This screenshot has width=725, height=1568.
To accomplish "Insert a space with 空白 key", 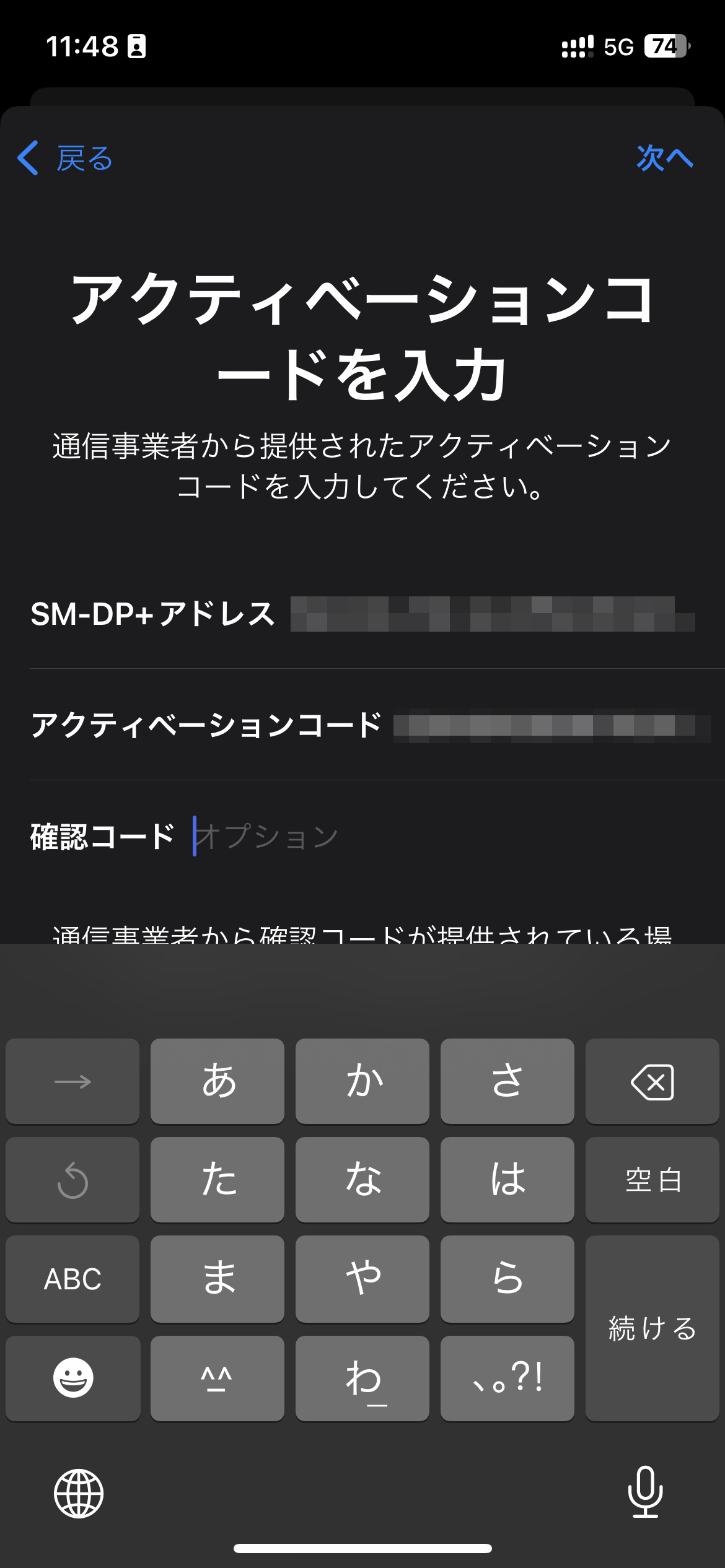I will coord(652,1180).
